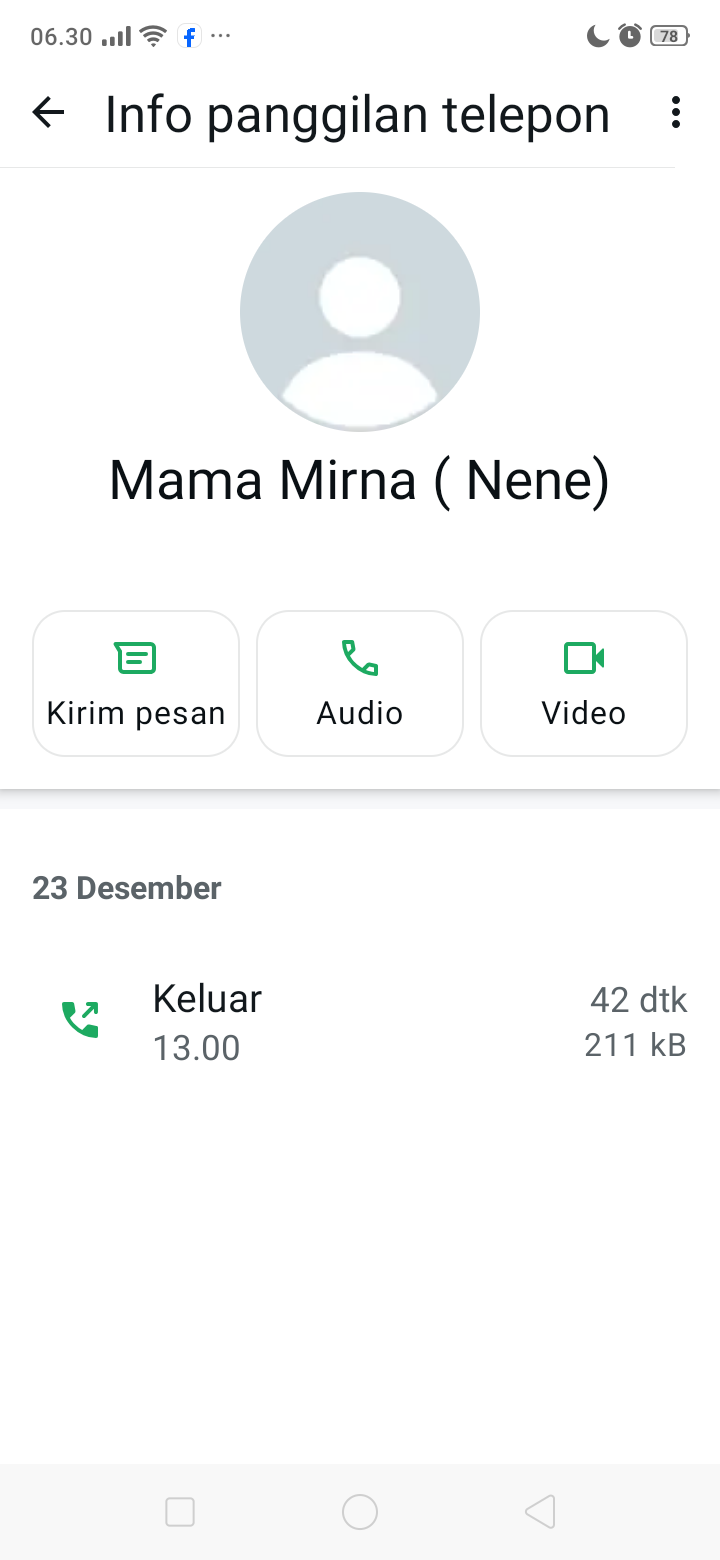720x1560 pixels.
Task: Open the Keluar call entry from 23 Desember
Action: point(360,1020)
